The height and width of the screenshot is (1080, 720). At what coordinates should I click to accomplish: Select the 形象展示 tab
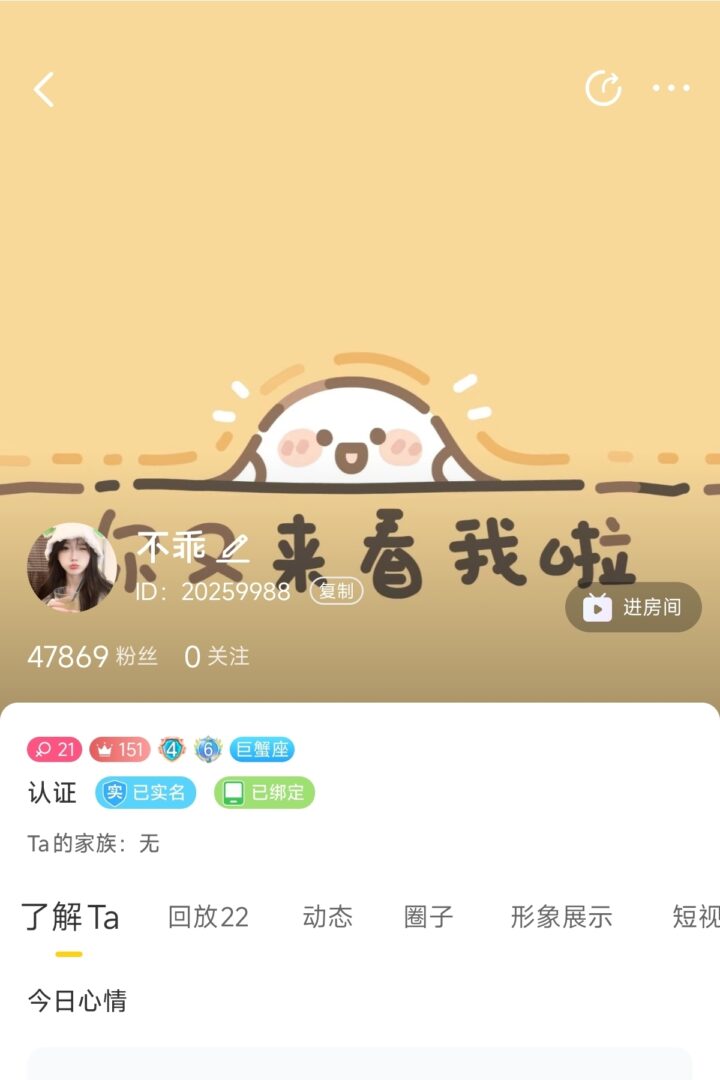coord(561,917)
